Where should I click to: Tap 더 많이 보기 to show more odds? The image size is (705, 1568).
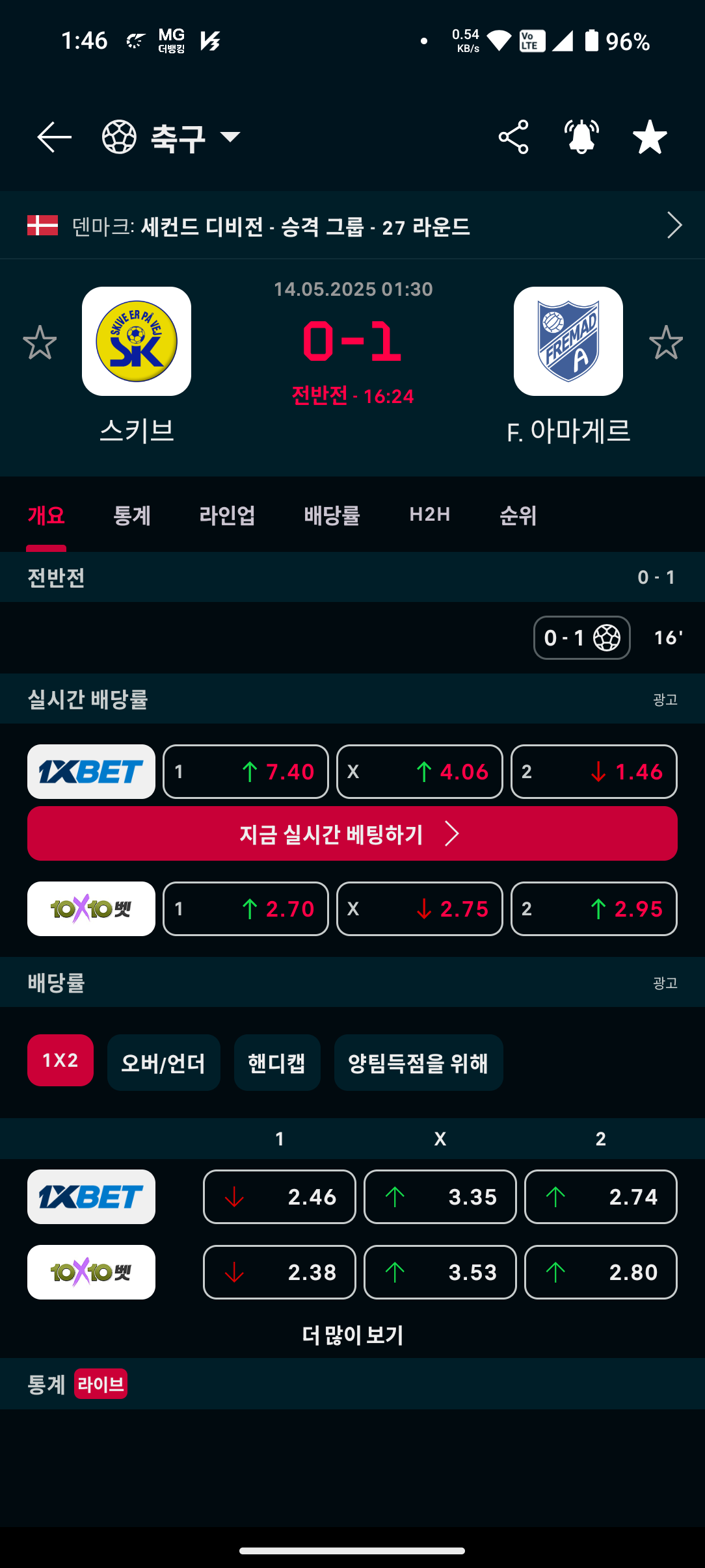click(x=352, y=1335)
